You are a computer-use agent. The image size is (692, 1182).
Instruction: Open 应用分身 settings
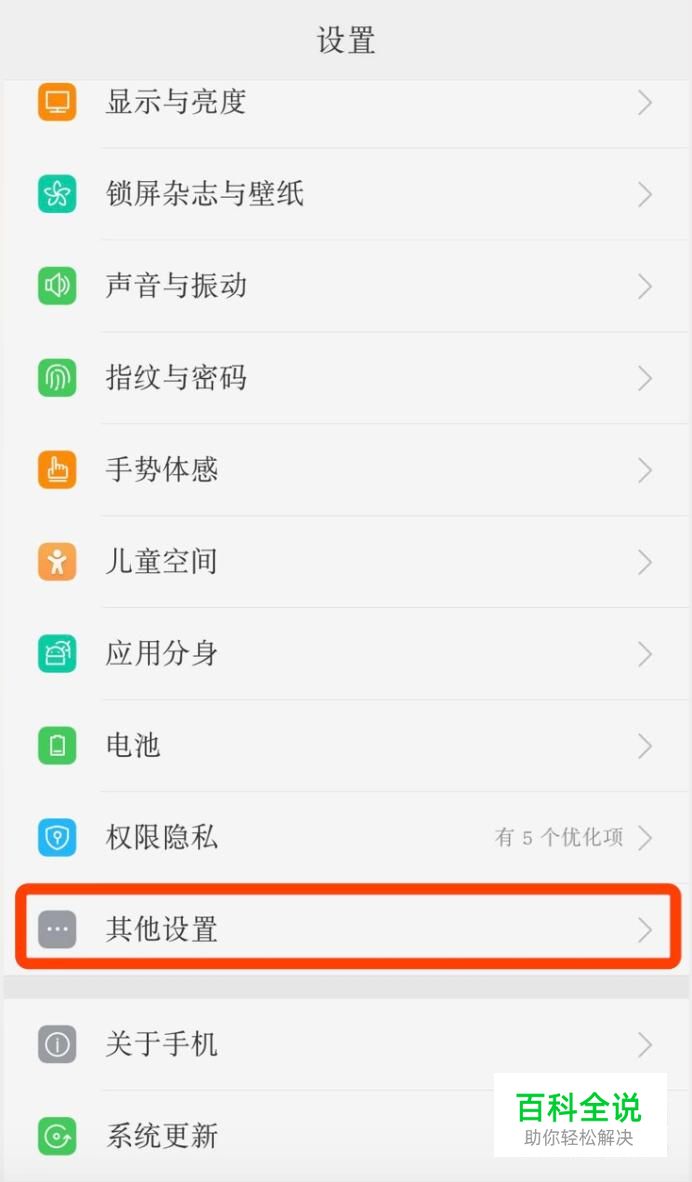click(x=346, y=654)
